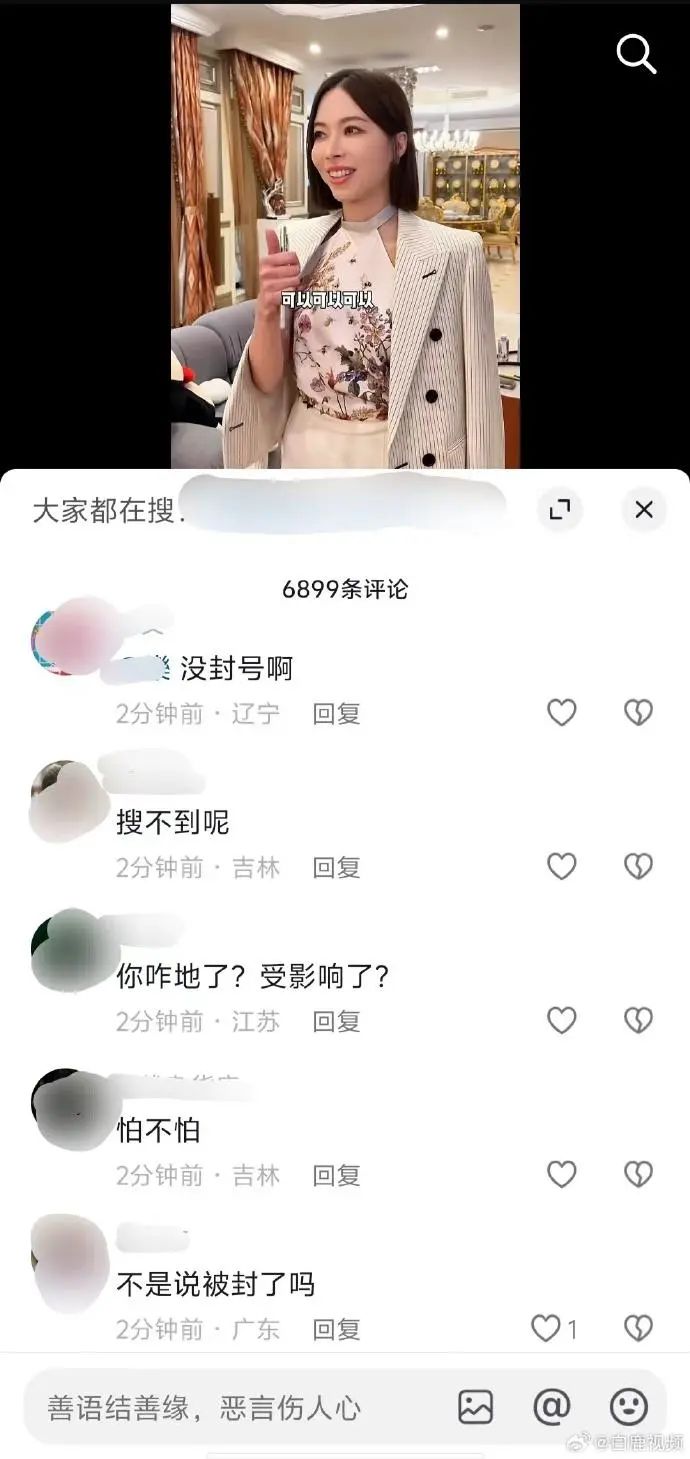This screenshot has width=690, height=1459.
Task: Open the "大家都在搜" suggested search
Action: coord(270,510)
